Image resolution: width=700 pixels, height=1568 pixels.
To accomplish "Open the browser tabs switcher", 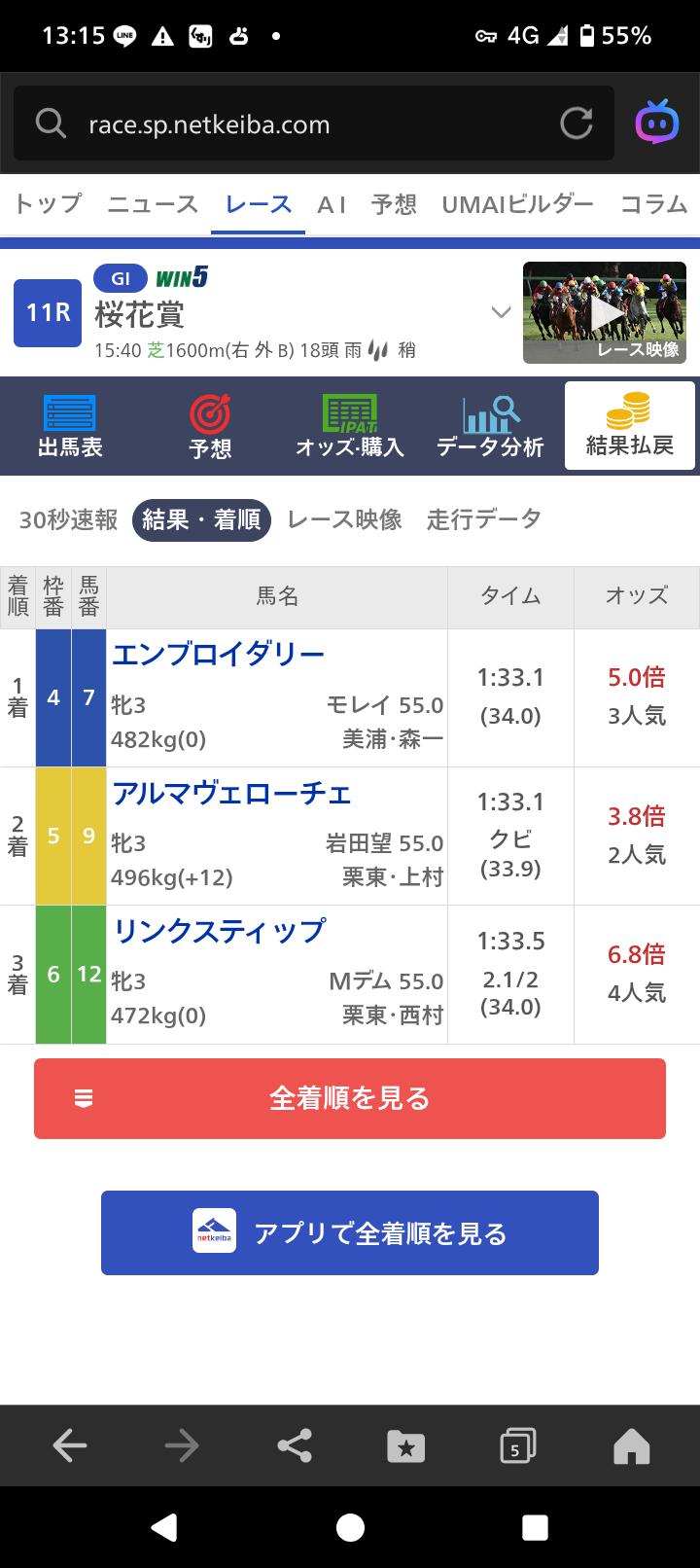I will click(x=517, y=1445).
